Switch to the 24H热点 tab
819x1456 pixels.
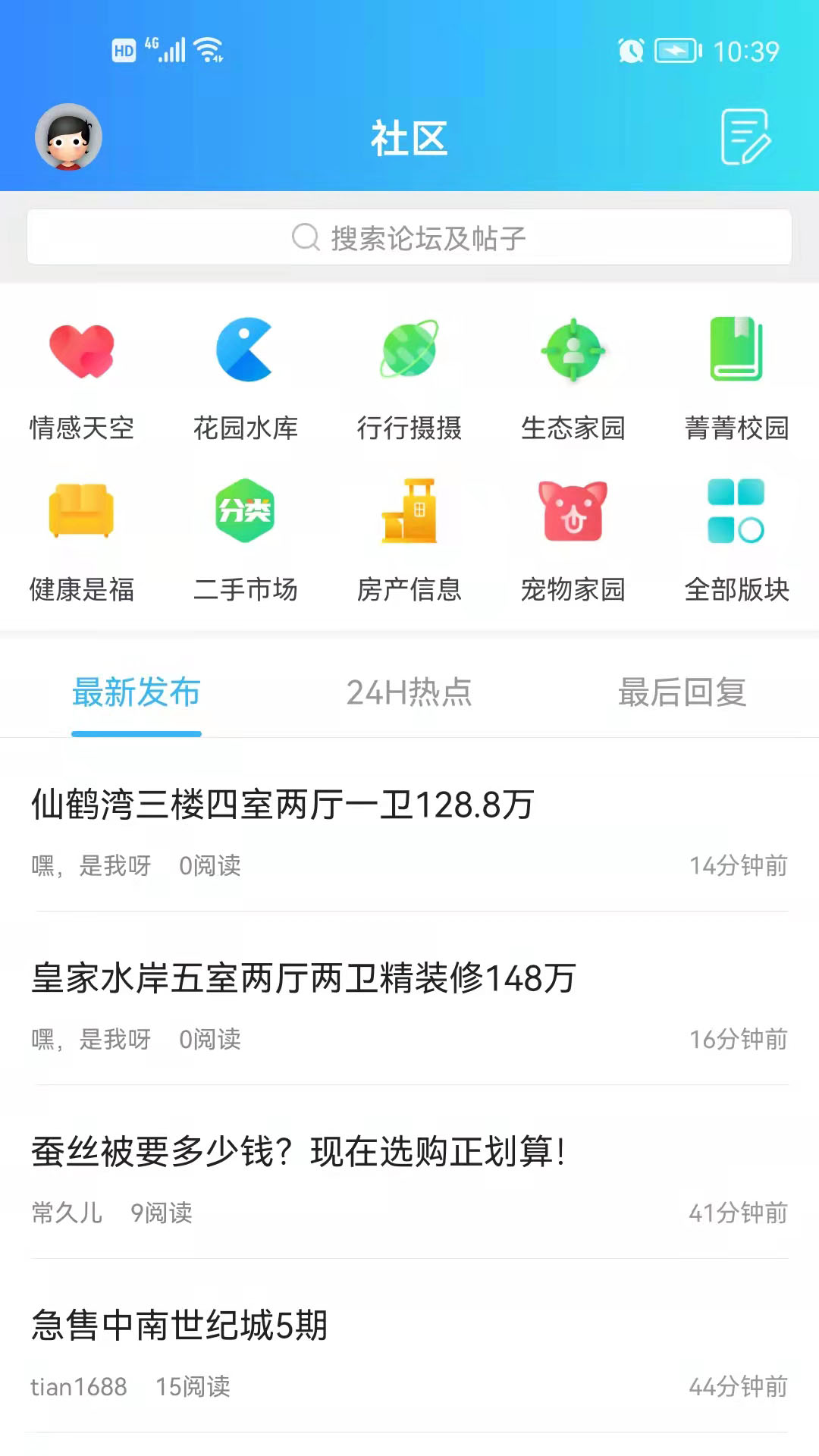(410, 692)
